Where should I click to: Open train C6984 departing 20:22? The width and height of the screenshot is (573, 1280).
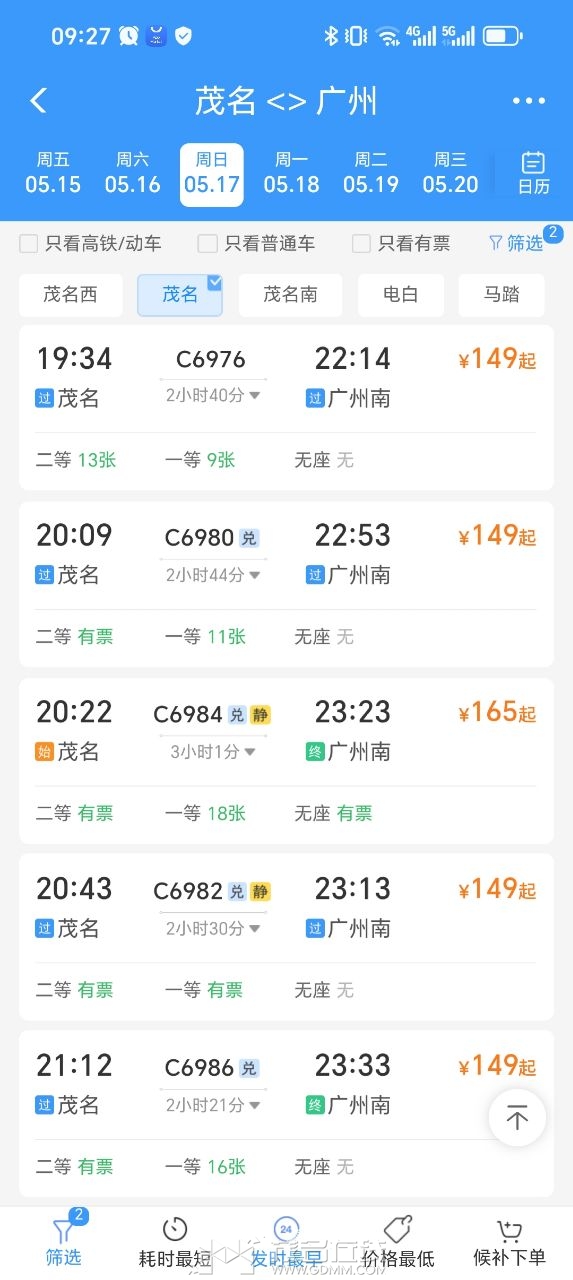tap(286, 761)
